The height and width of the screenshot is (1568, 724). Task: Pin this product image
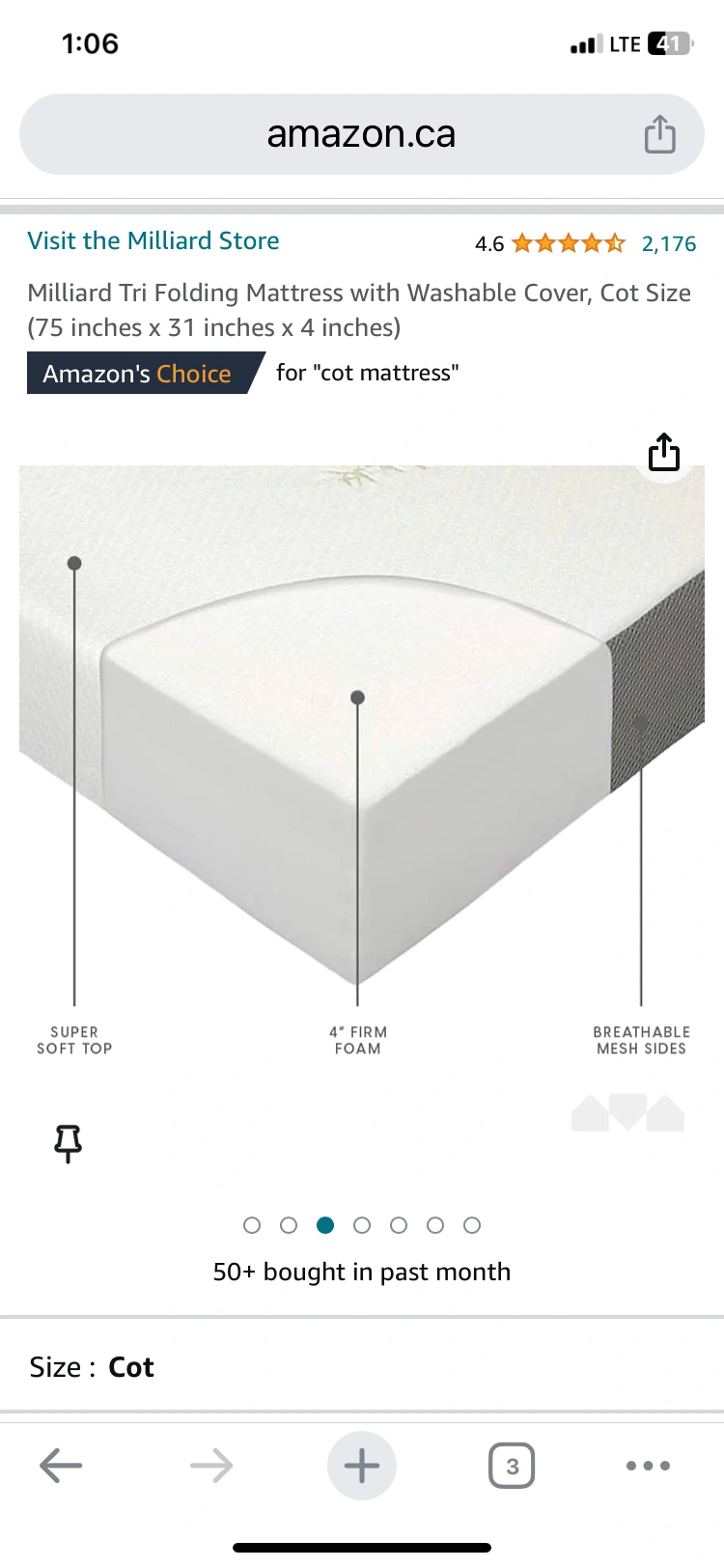(x=68, y=1143)
